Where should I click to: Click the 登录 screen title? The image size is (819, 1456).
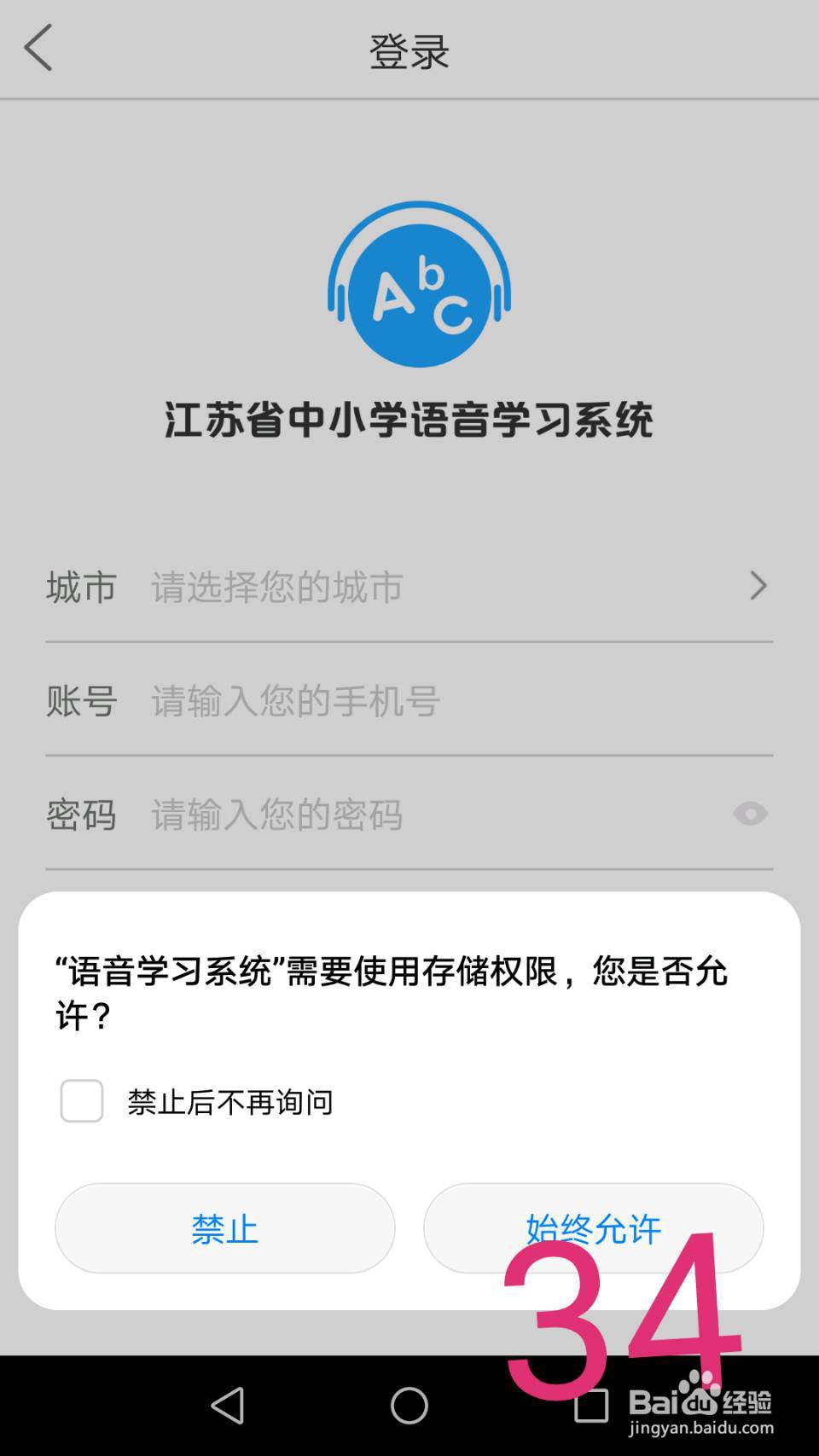409,51
